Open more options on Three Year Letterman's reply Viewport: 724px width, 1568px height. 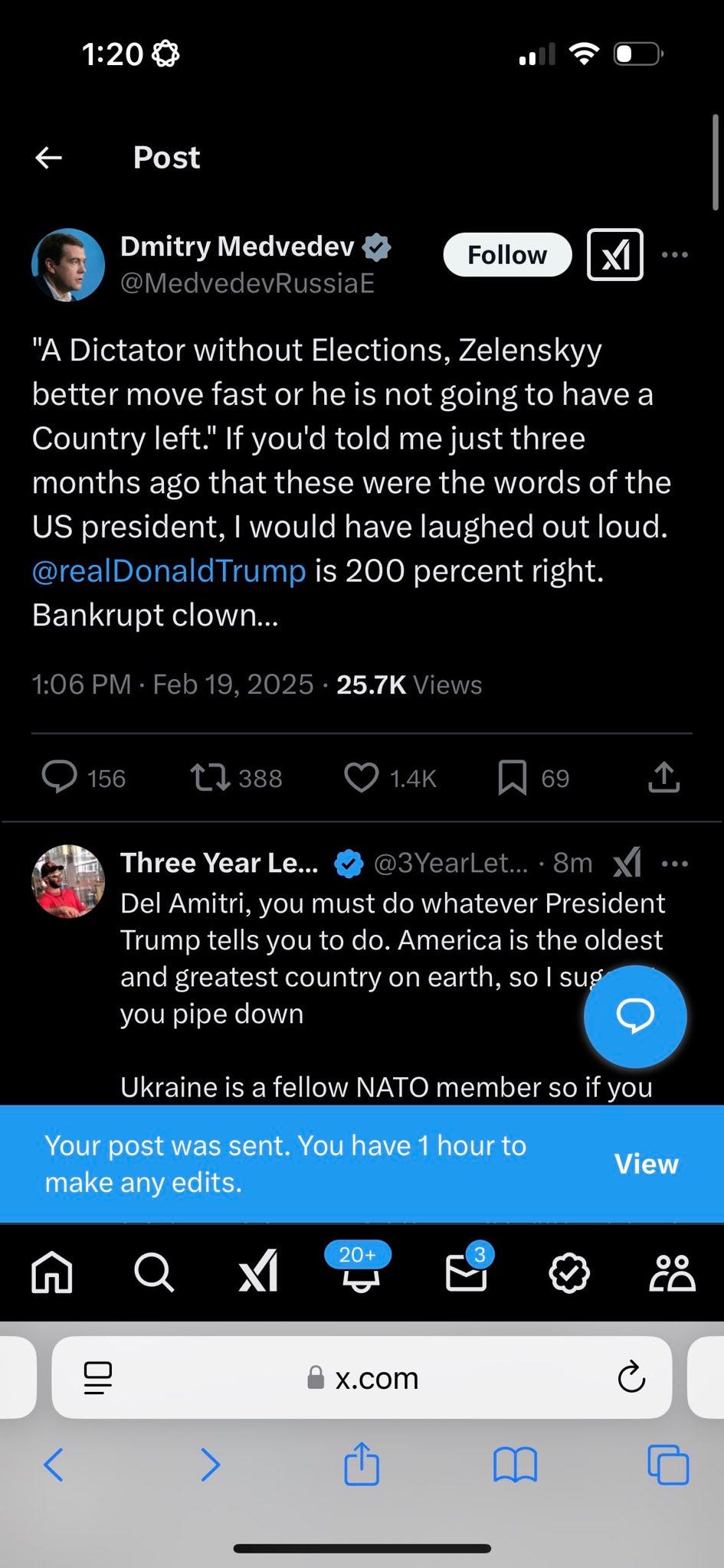(674, 864)
